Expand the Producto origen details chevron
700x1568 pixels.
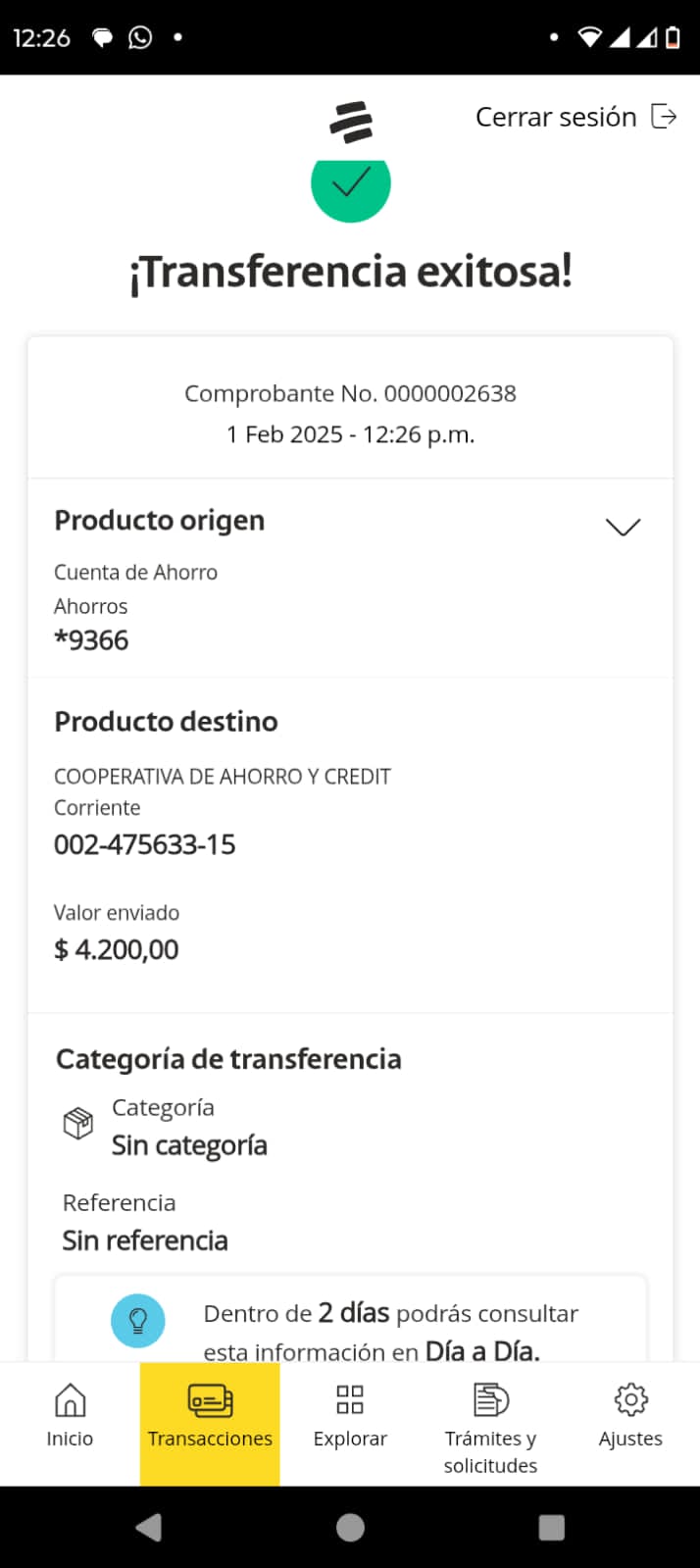623,527
